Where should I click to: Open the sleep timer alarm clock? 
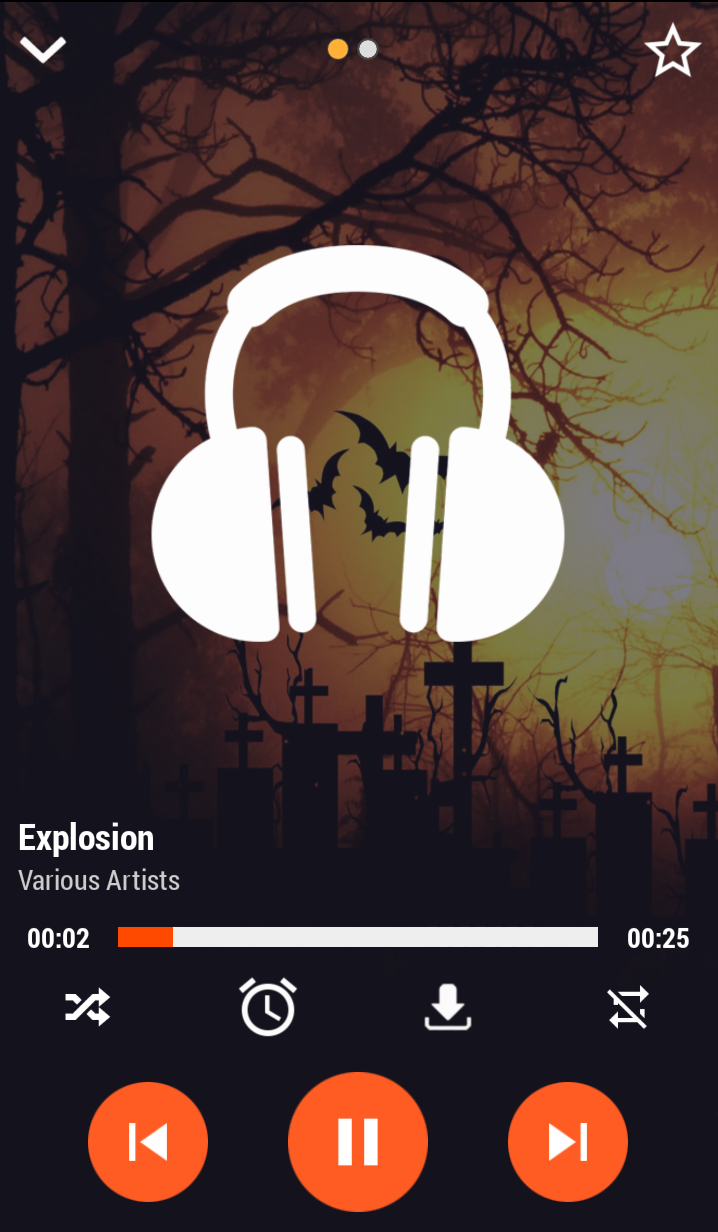click(268, 1006)
